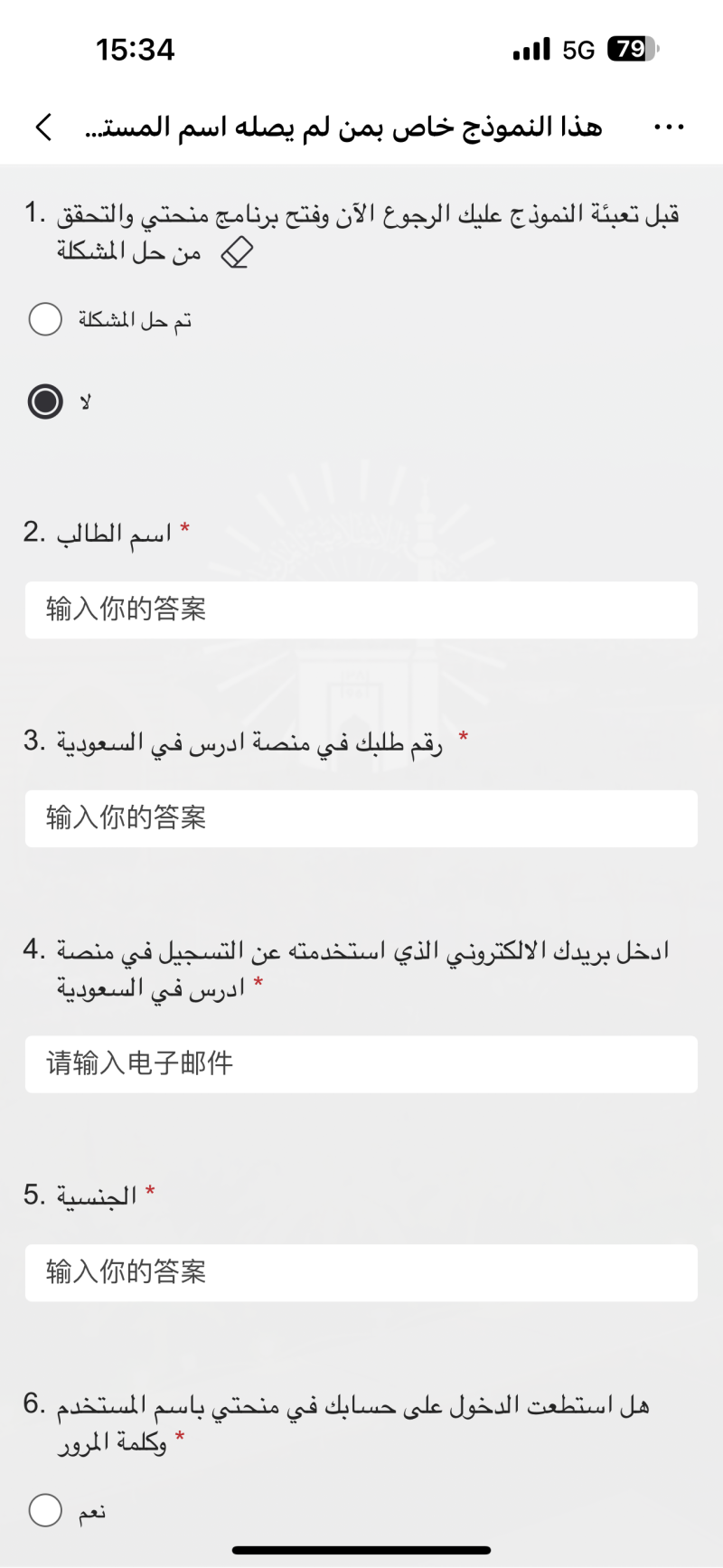Tap the 'رقم طلبك' answer field
Viewport: 723px width, 1568px height.
[x=361, y=818]
